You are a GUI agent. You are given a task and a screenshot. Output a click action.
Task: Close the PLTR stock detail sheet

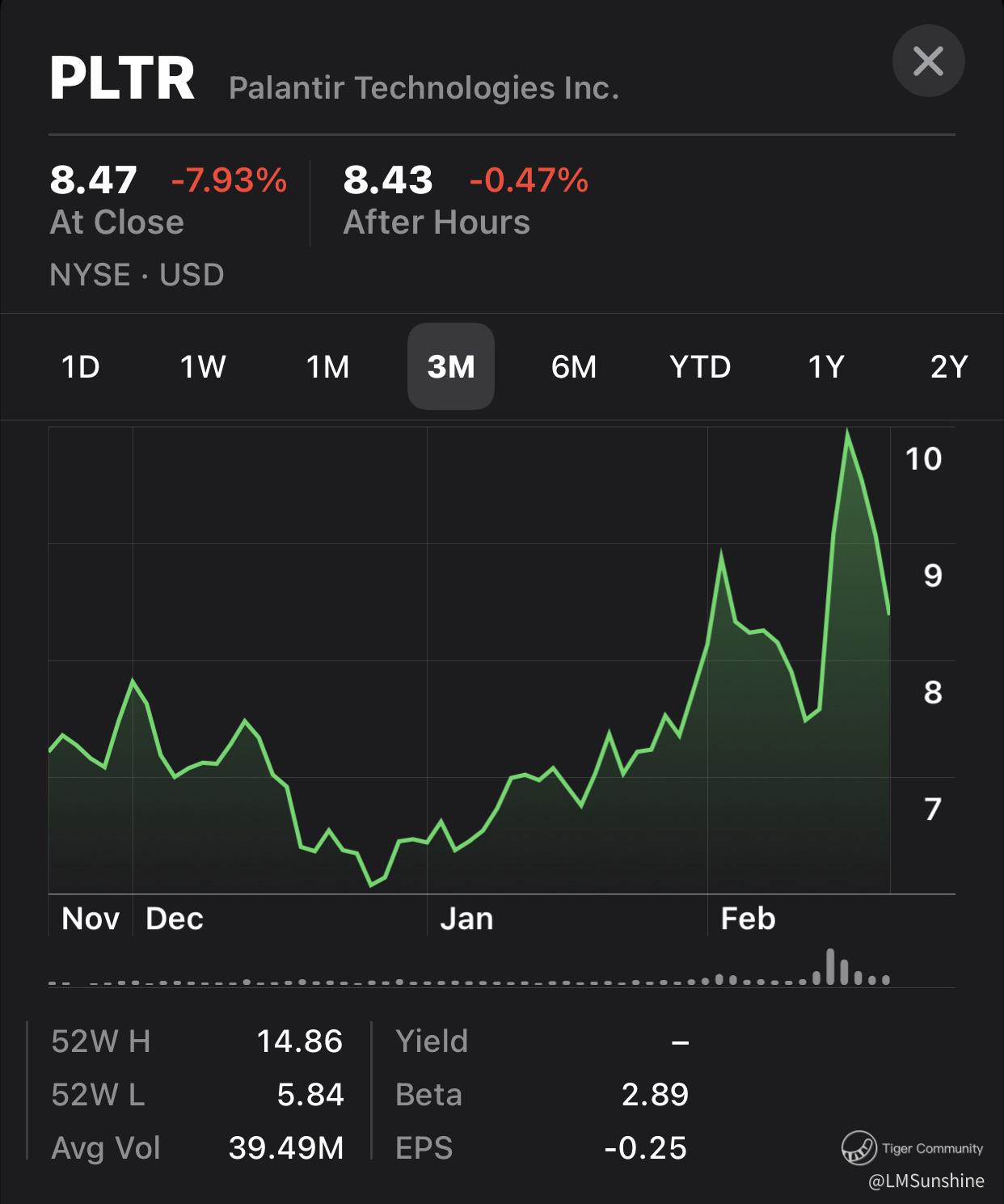[928, 61]
